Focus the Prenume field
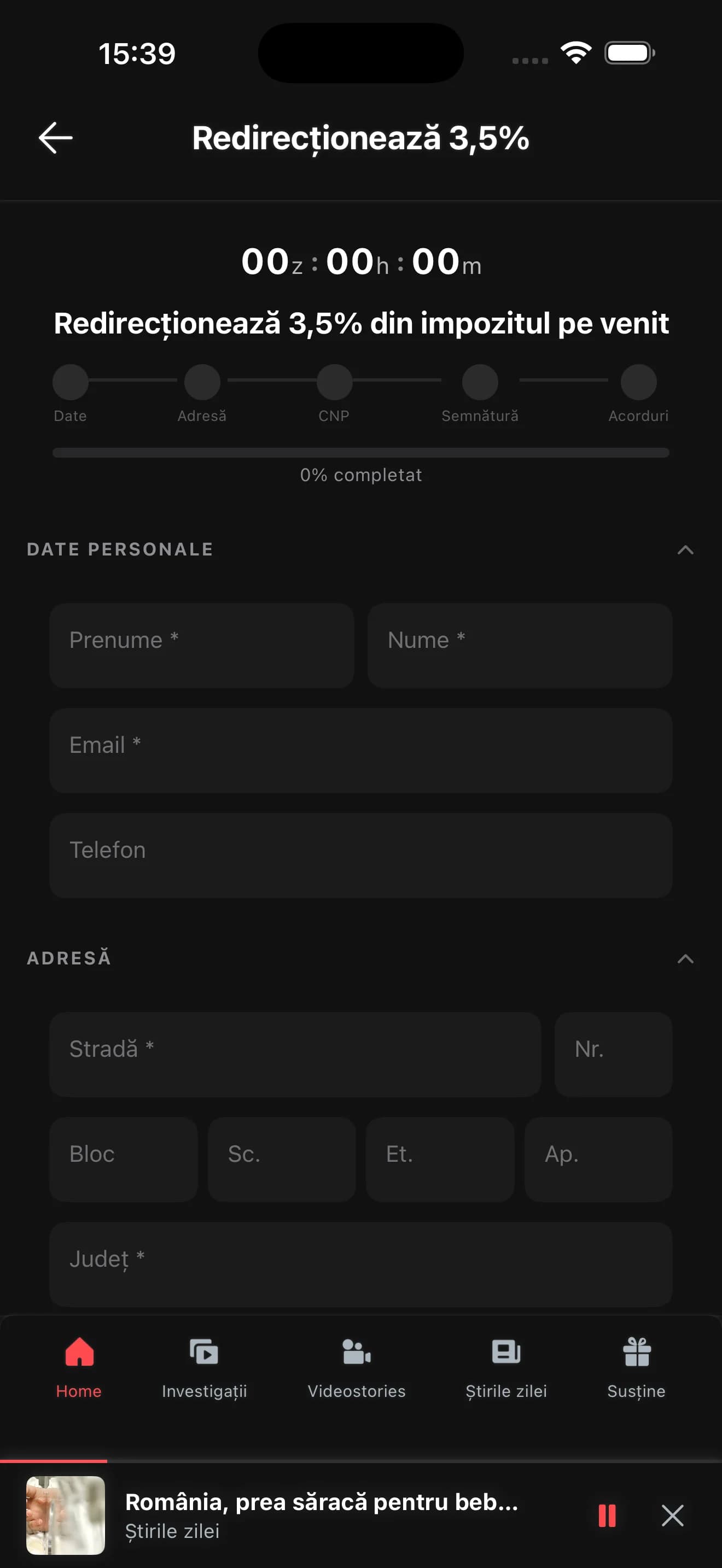The width and height of the screenshot is (722, 1568). point(201,645)
